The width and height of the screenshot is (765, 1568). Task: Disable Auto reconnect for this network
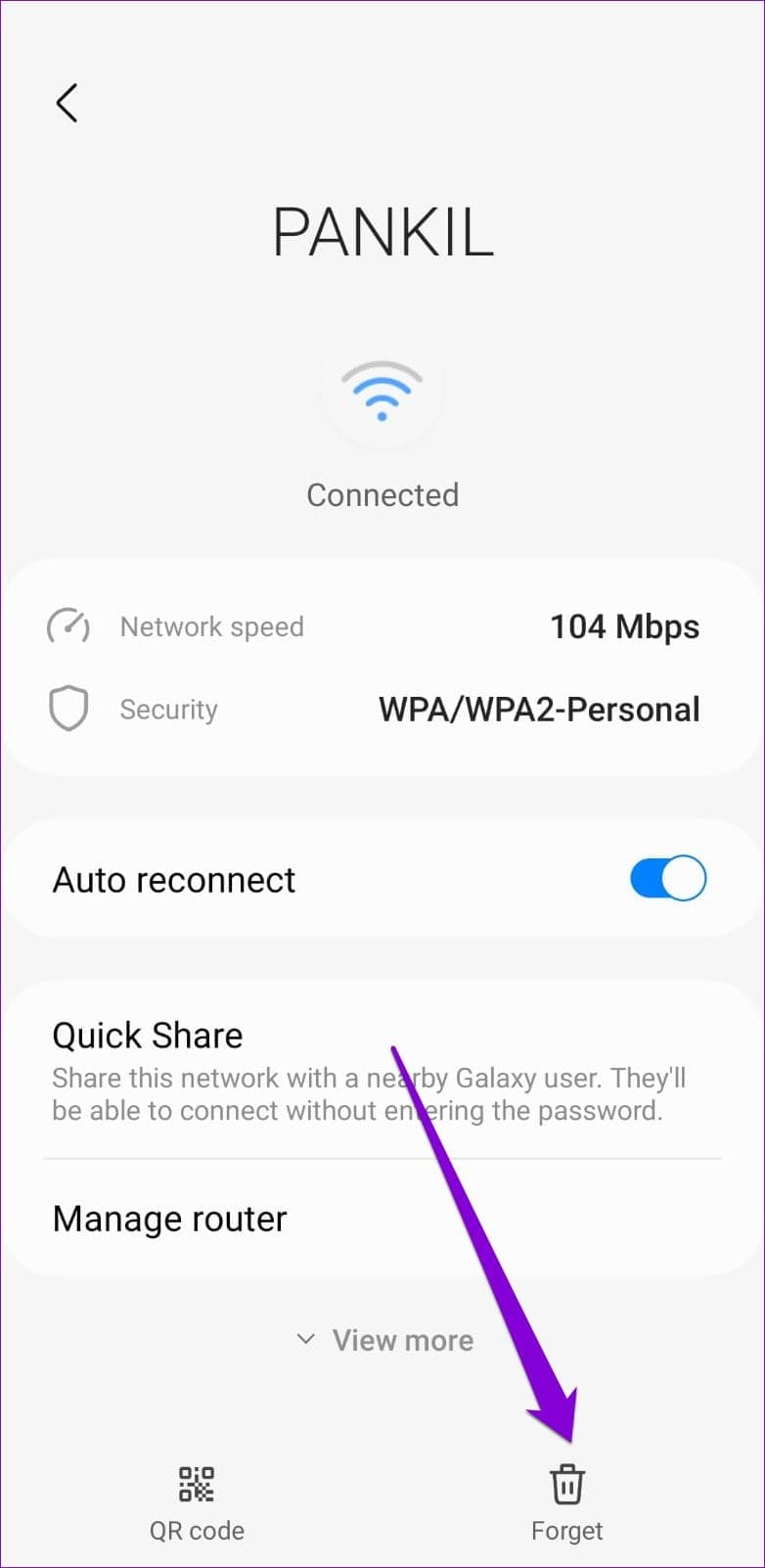tap(666, 878)
